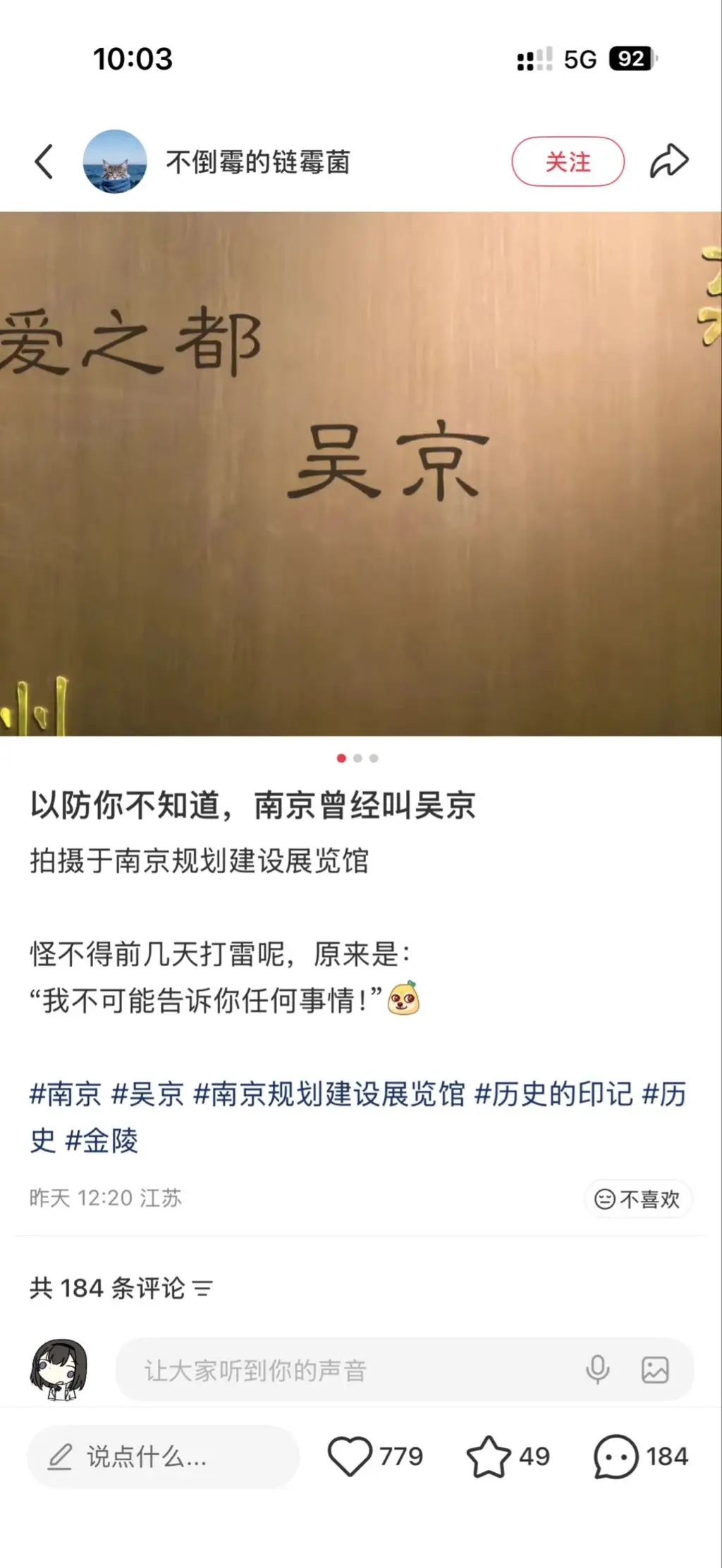The width and height of the screenshot is (722, 1568).
Task: Save this post to favorites
Action: click(489, 1457)
